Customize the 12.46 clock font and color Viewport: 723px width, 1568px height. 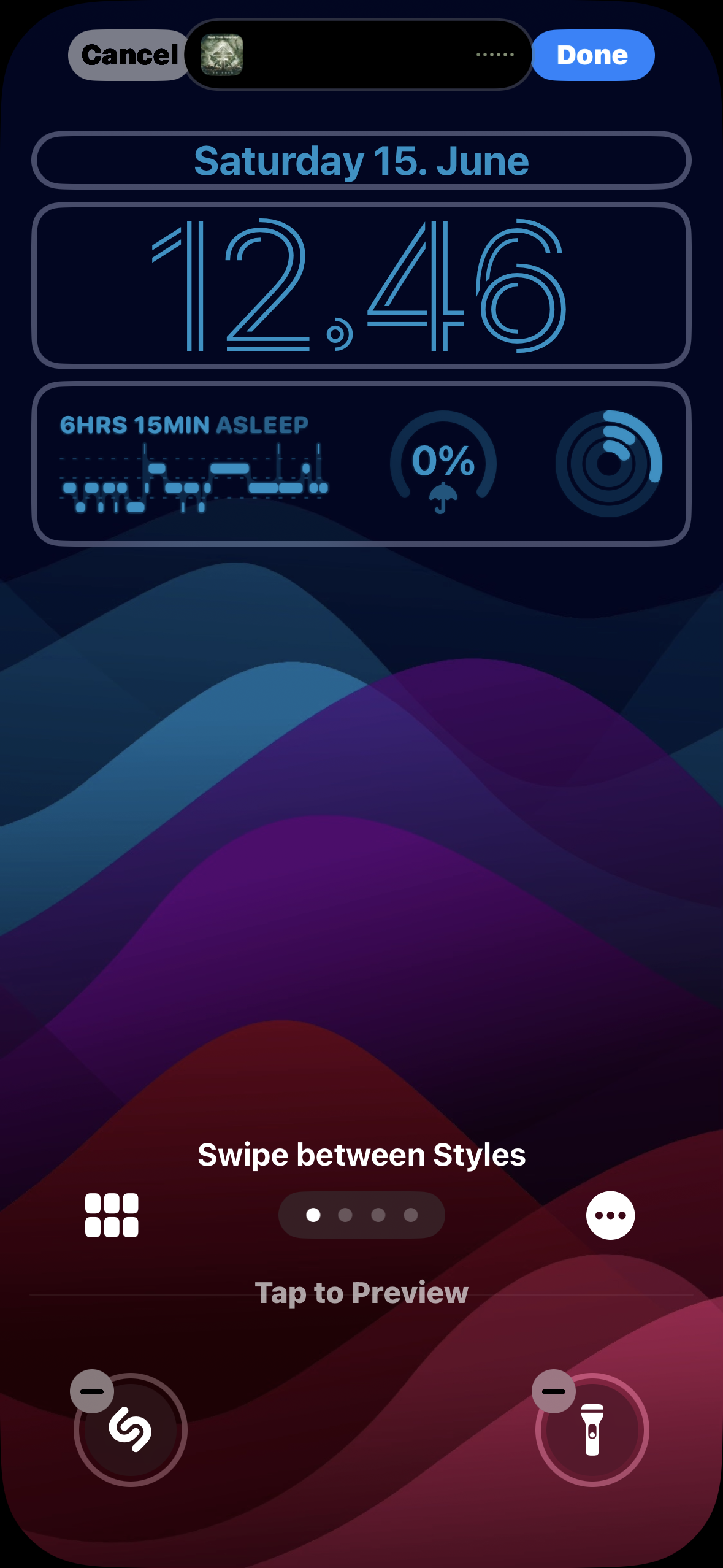(x=361, y=286)
